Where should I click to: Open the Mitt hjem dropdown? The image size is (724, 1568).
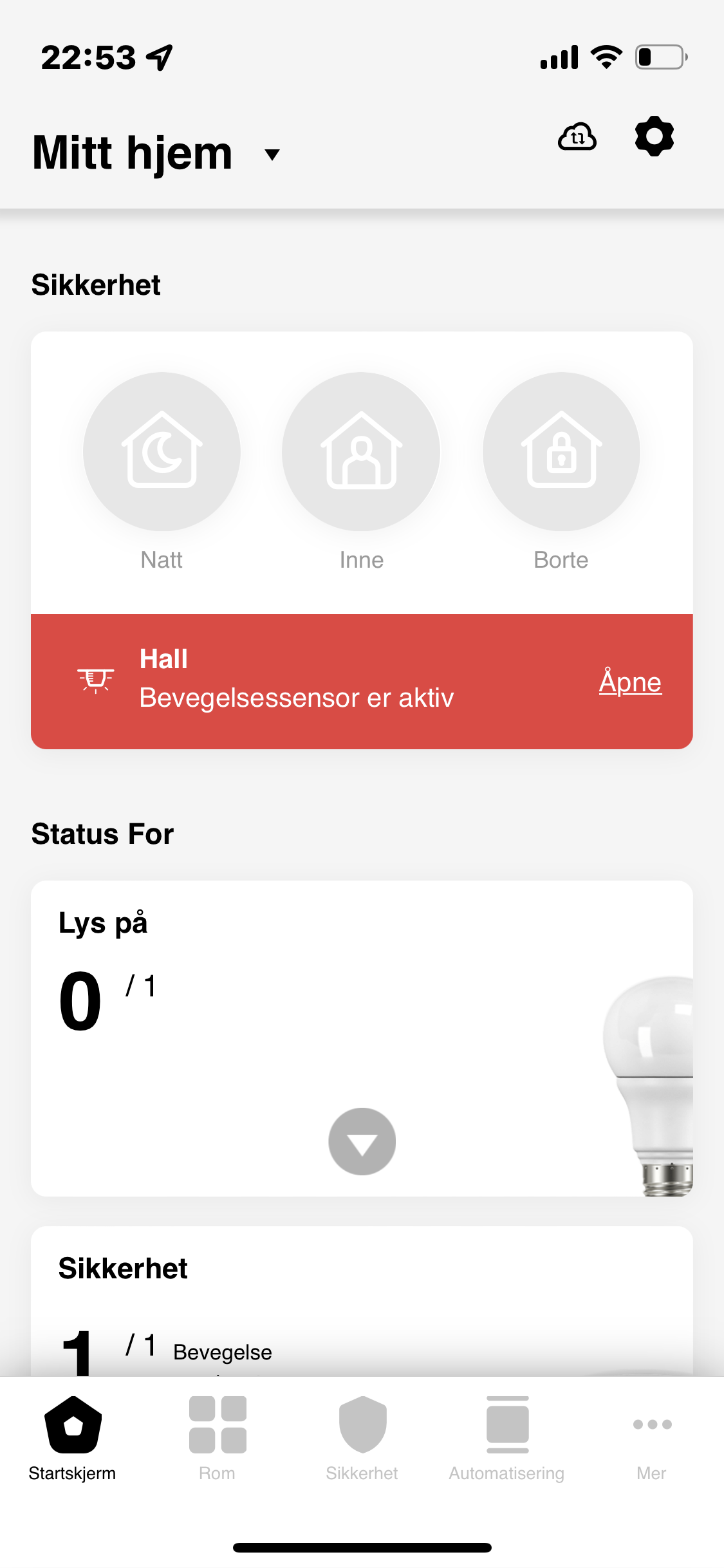point(272,154)
